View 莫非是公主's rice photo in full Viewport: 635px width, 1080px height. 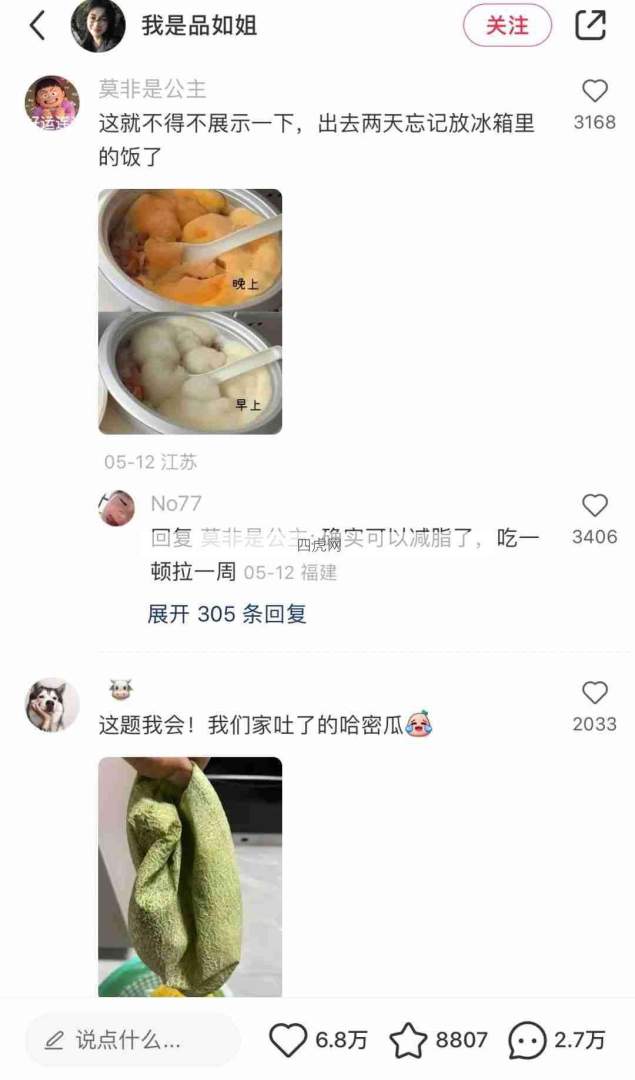click(x=190, y=311)
